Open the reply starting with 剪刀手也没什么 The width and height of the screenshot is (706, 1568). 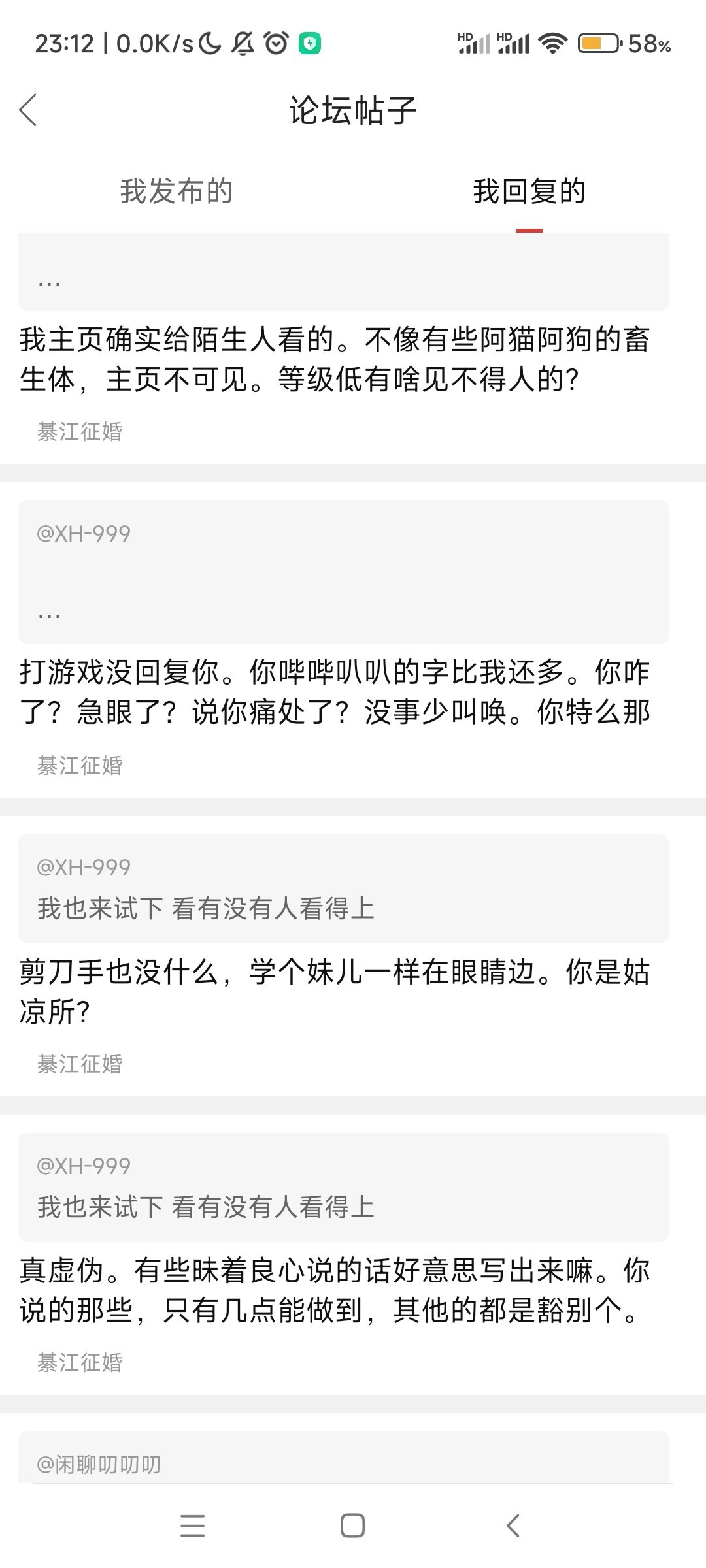(x=334, y=991)
